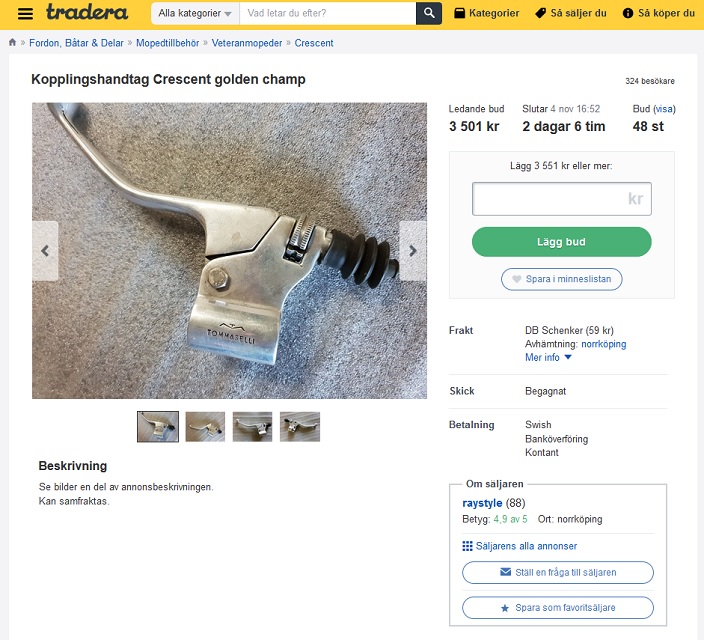Viewport: 704px width, 640px height.
Task: Expand 'Mer info' shipping details
Action: point(548,357)
